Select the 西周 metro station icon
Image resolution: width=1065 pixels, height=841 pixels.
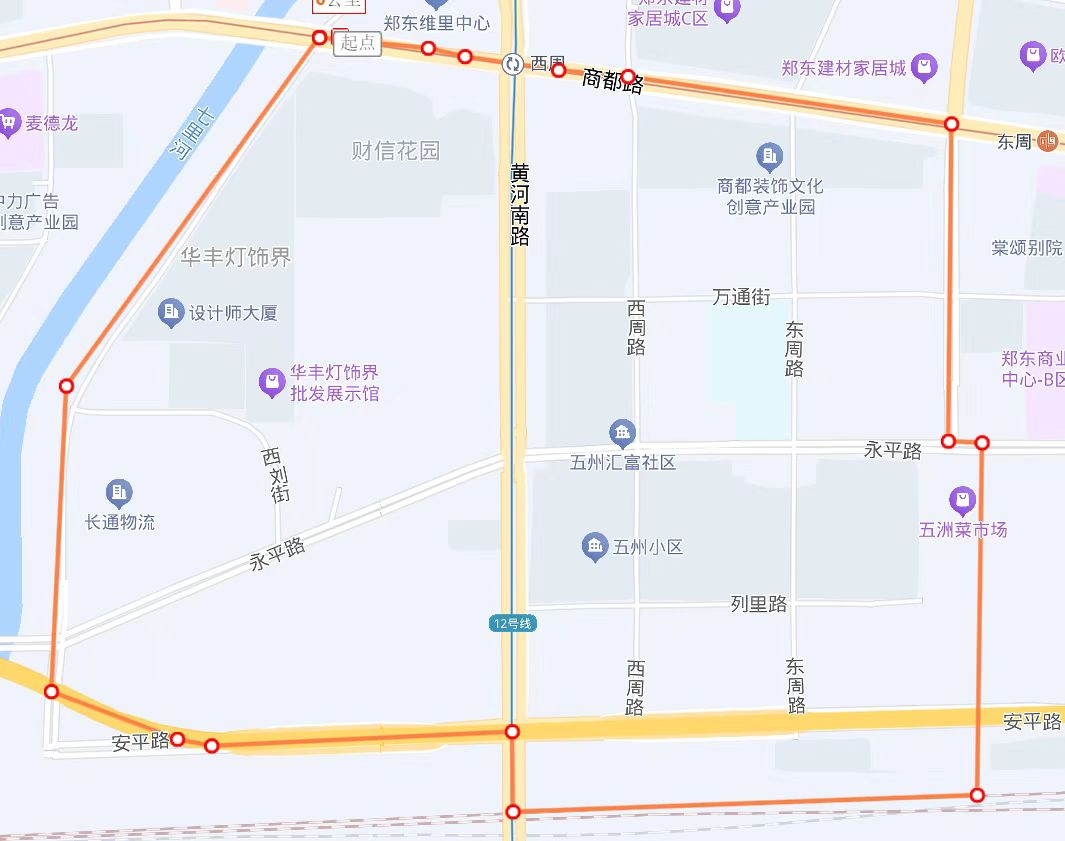(513, 65)
